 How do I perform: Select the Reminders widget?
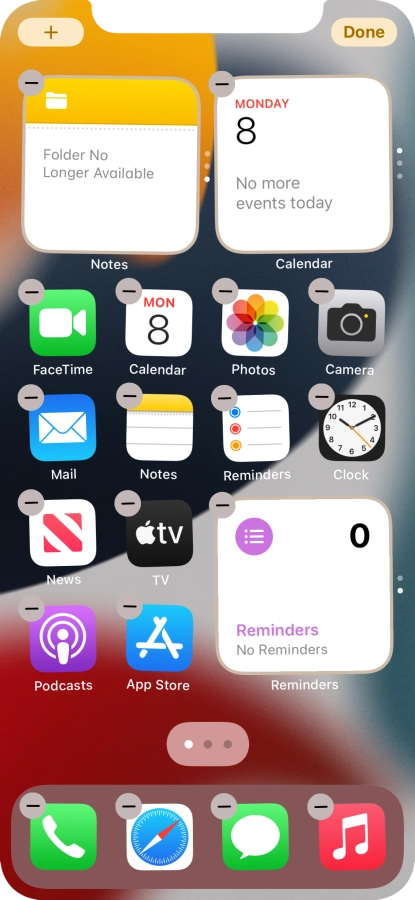click(304, 585)
